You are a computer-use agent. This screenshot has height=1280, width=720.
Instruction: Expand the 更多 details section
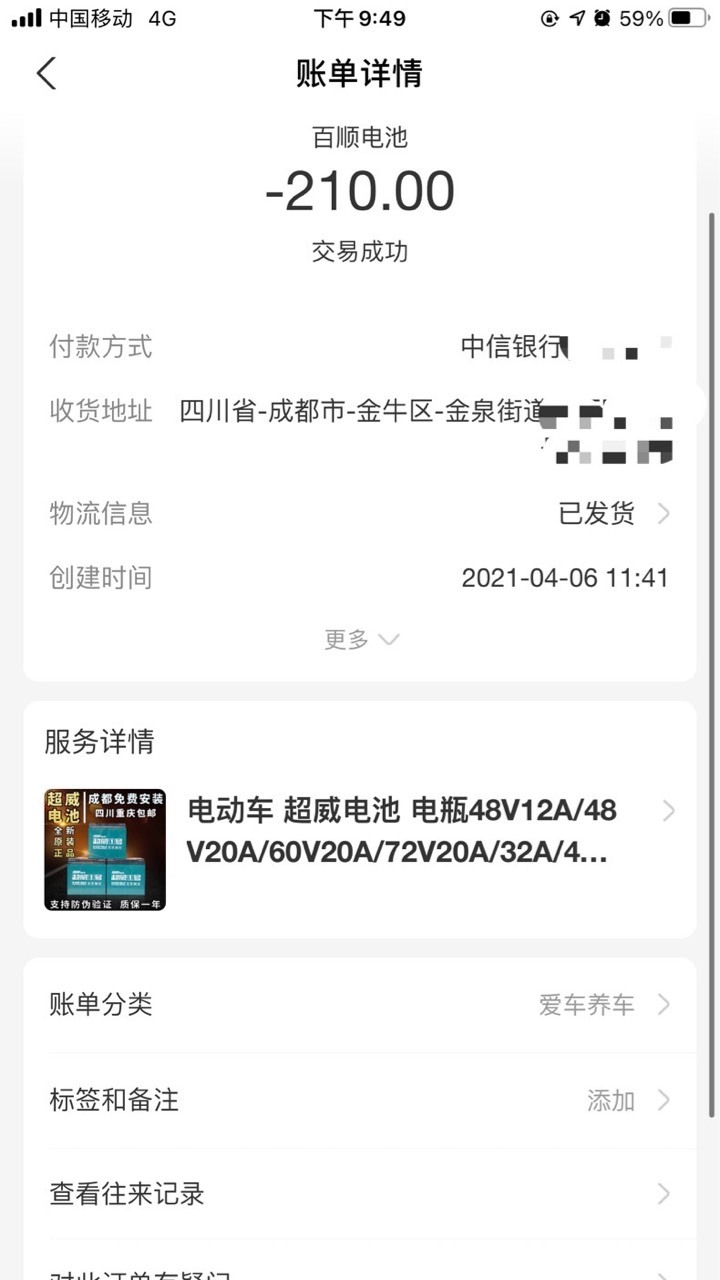[x=360, y=640]
